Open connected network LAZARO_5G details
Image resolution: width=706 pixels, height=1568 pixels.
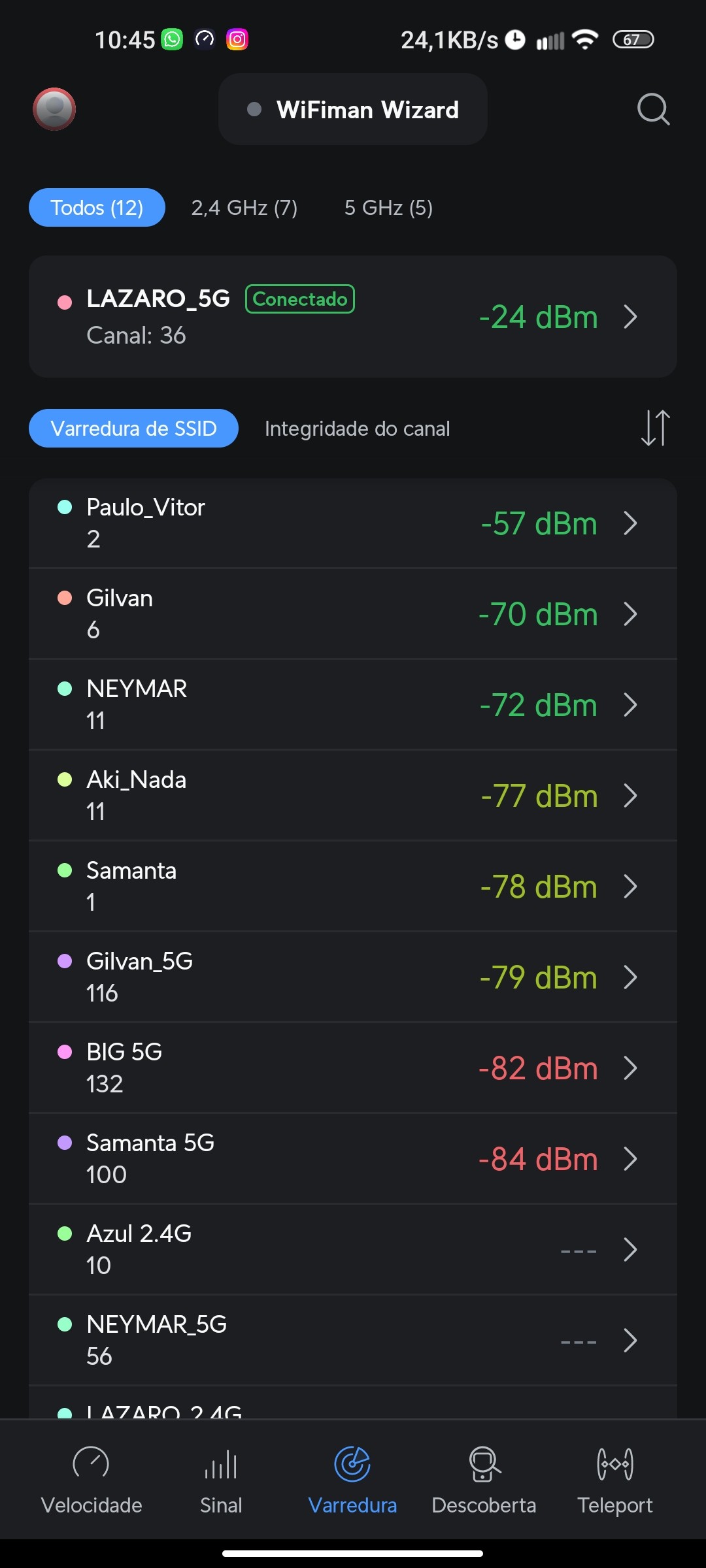[353, 317]
